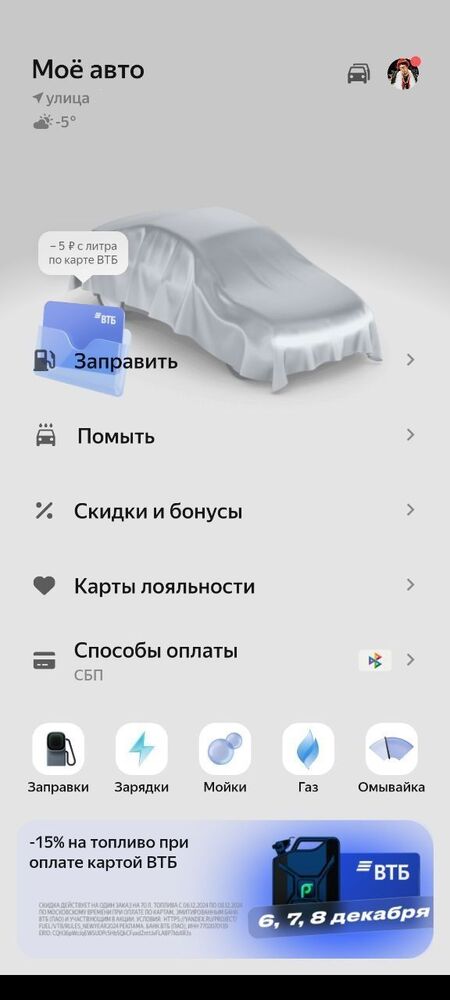450x1000 pixels.
Task: Tap the VTB 5 ₽ per litre tooltip
Action: click(83, 253)
